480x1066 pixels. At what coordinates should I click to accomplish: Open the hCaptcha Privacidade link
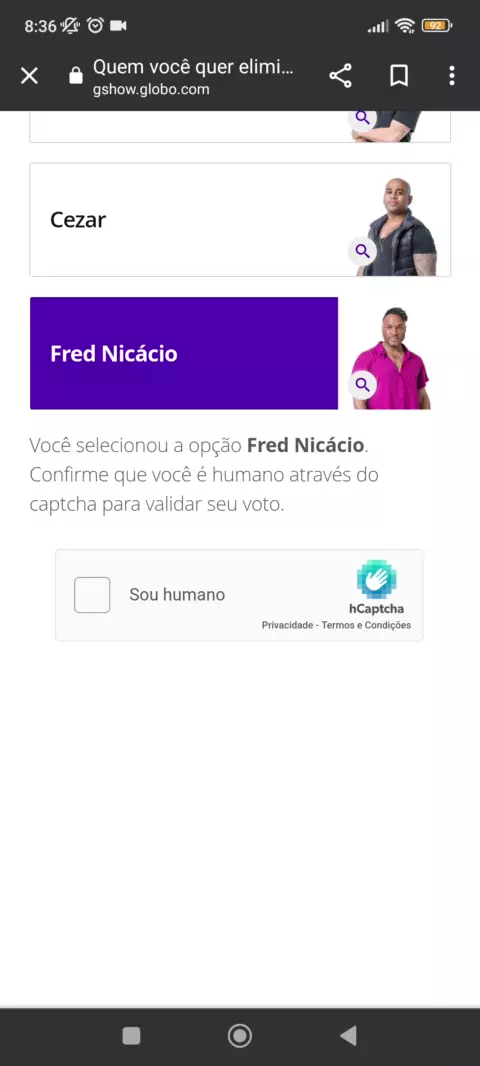point(286,625)
